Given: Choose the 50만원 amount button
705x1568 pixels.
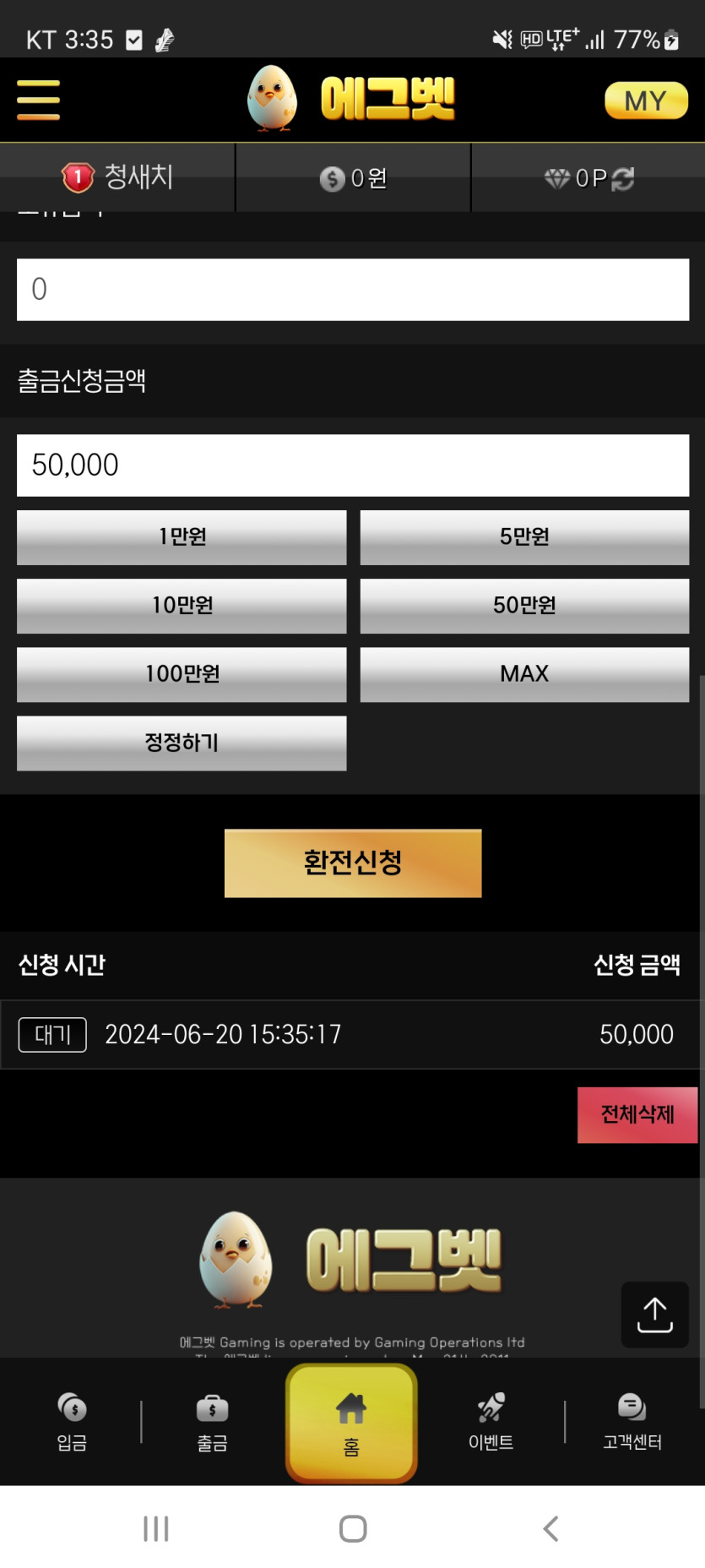Looking at the screenshot, I should 524,606.
